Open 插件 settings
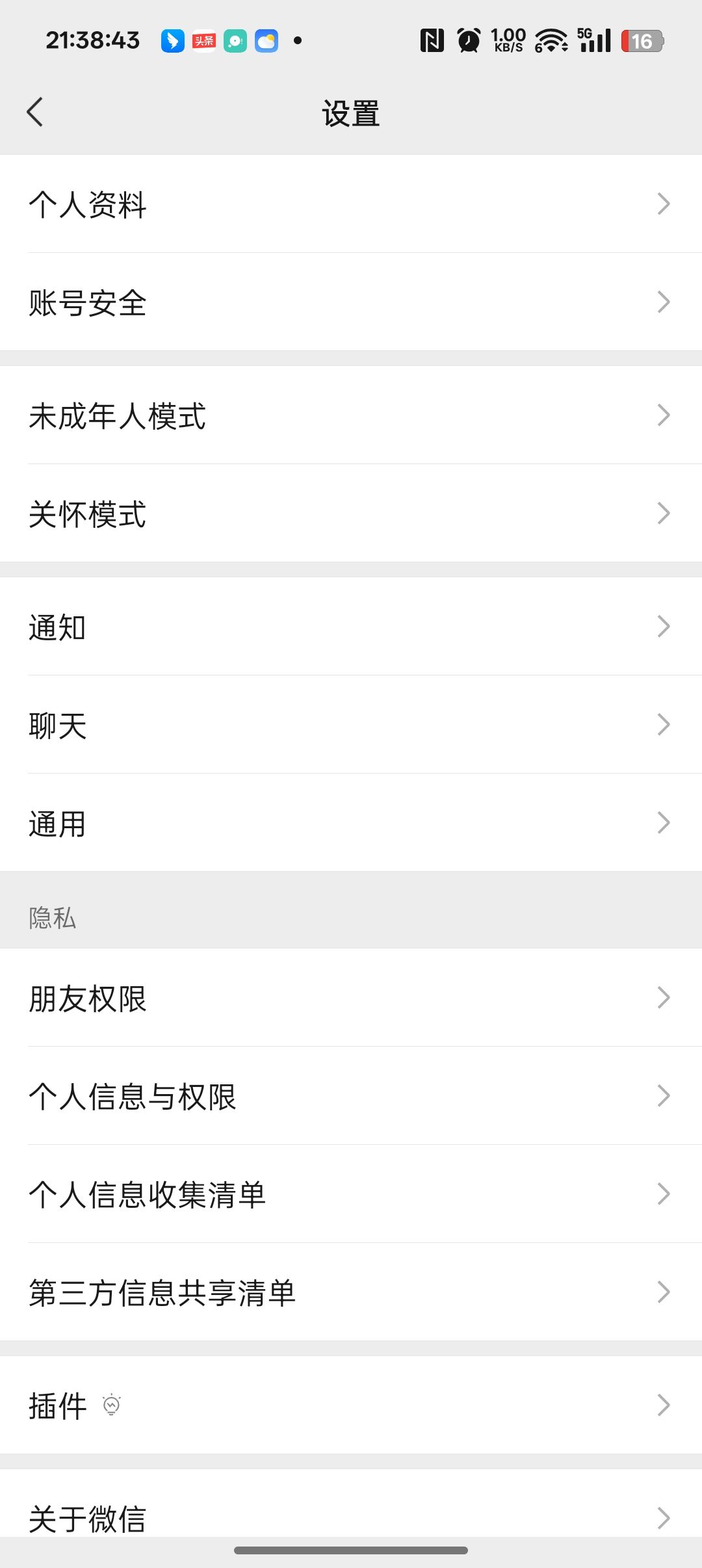This screenshot has height=1568, width=702. [x=351, y=1405]
